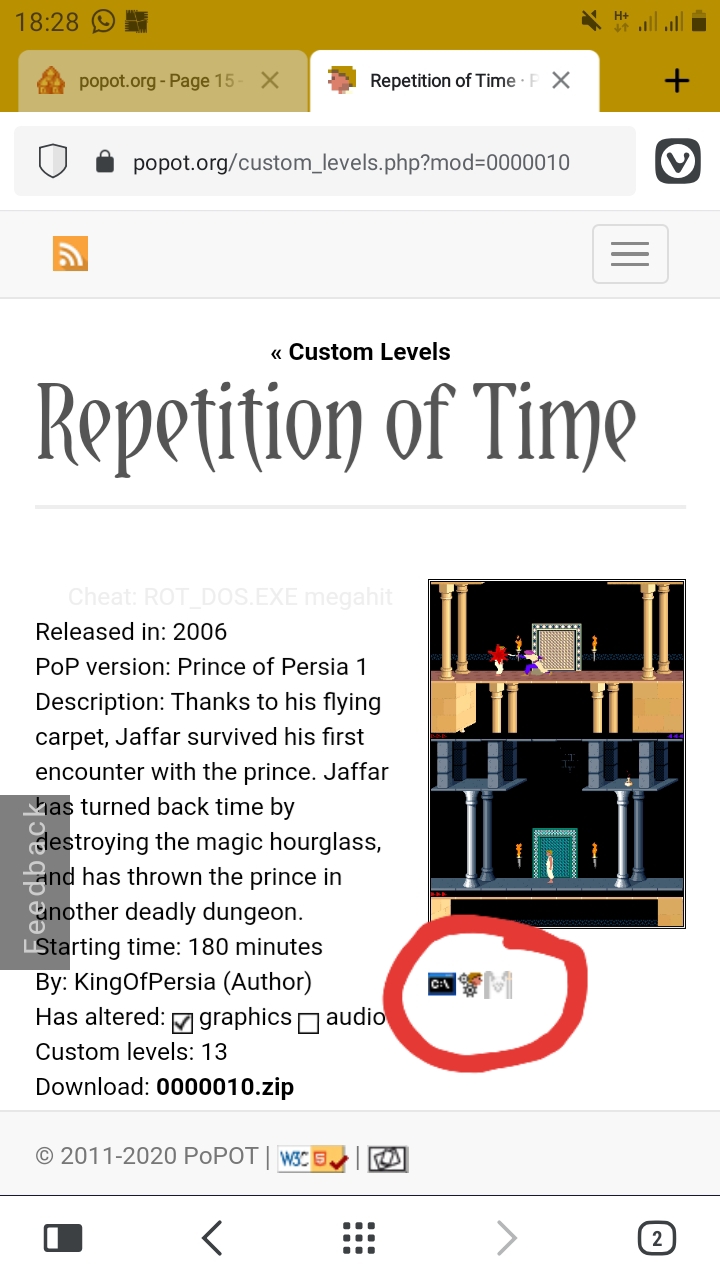Image resolution: width=720 pixels, height=1280 pixels.
Task: Open the speed dial grid
Action: [x=359, y=1239]
